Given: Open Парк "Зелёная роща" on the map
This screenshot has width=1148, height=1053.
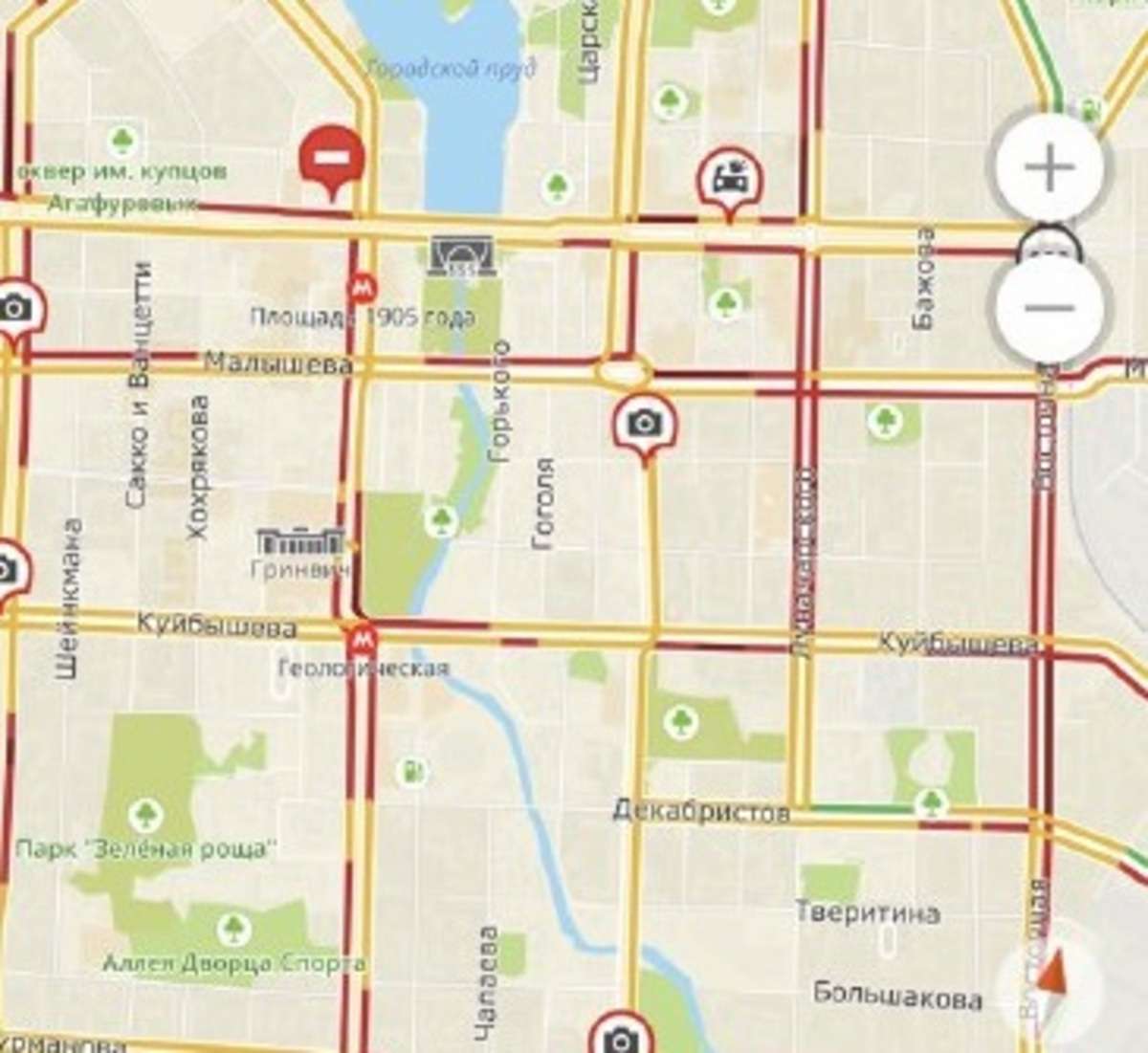Looking at the screenshot, I should pyautogui.click(x=145, y=817).
